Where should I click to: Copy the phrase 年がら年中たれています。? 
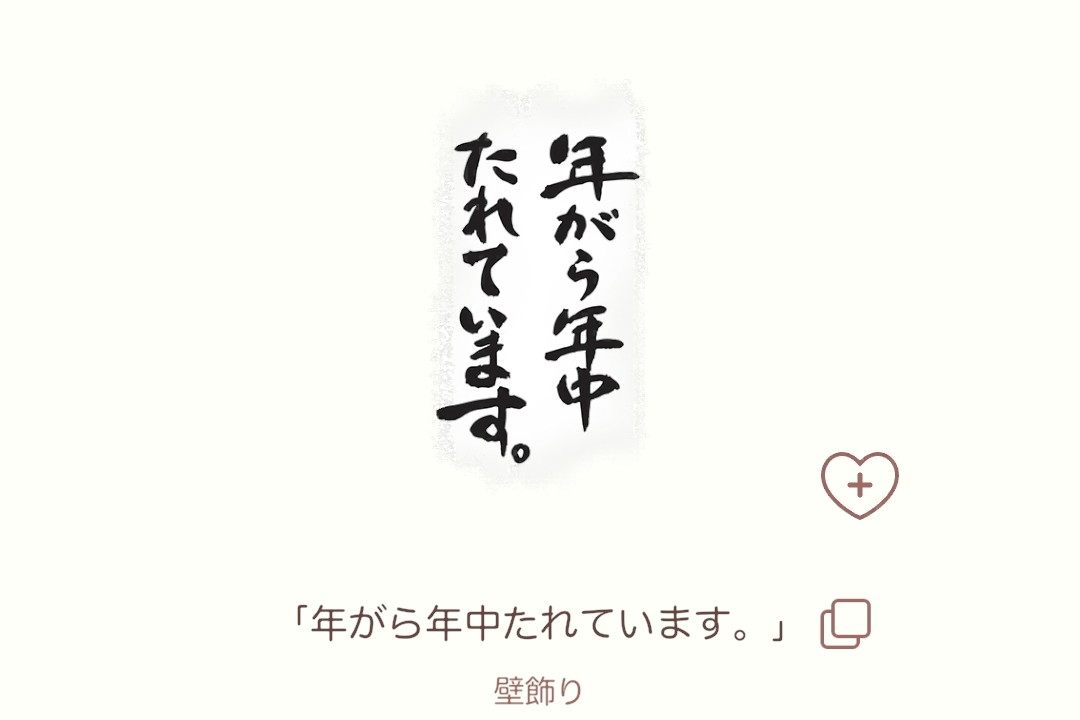coord(845,625)
